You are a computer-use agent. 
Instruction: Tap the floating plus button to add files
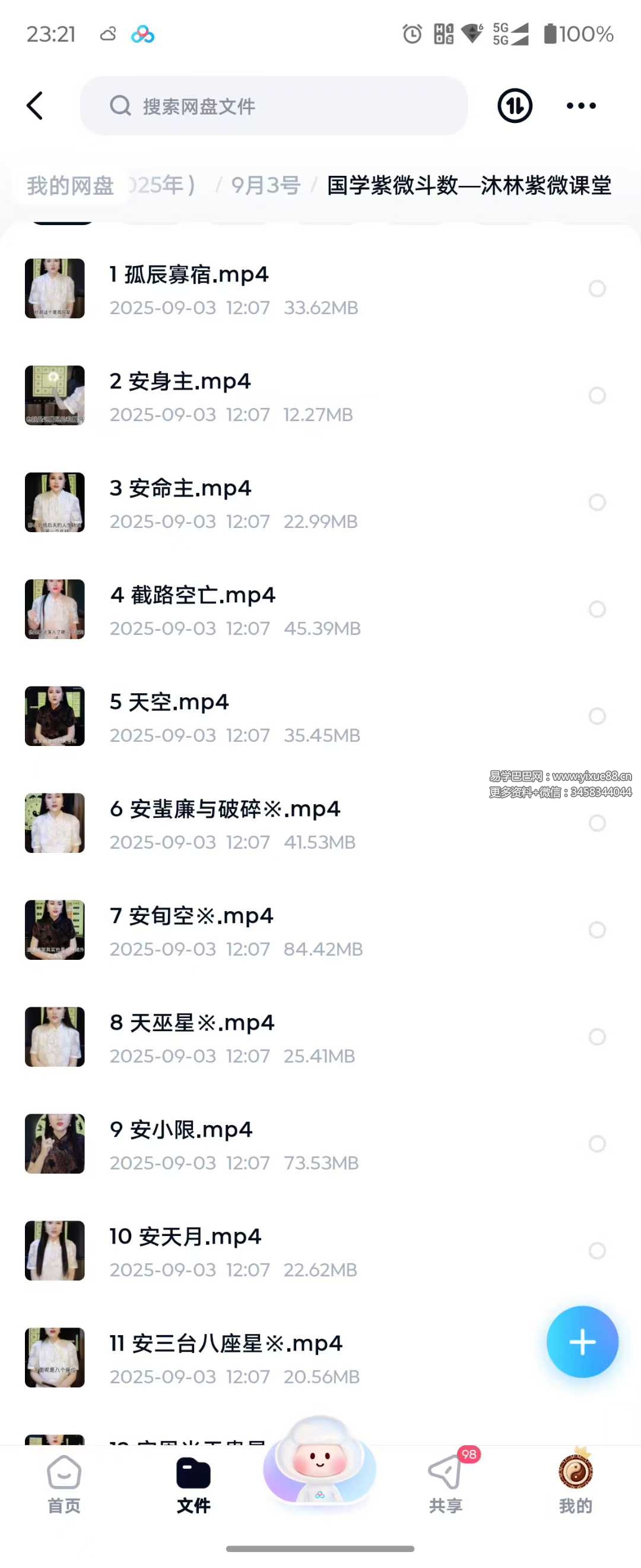[582, 1342]
